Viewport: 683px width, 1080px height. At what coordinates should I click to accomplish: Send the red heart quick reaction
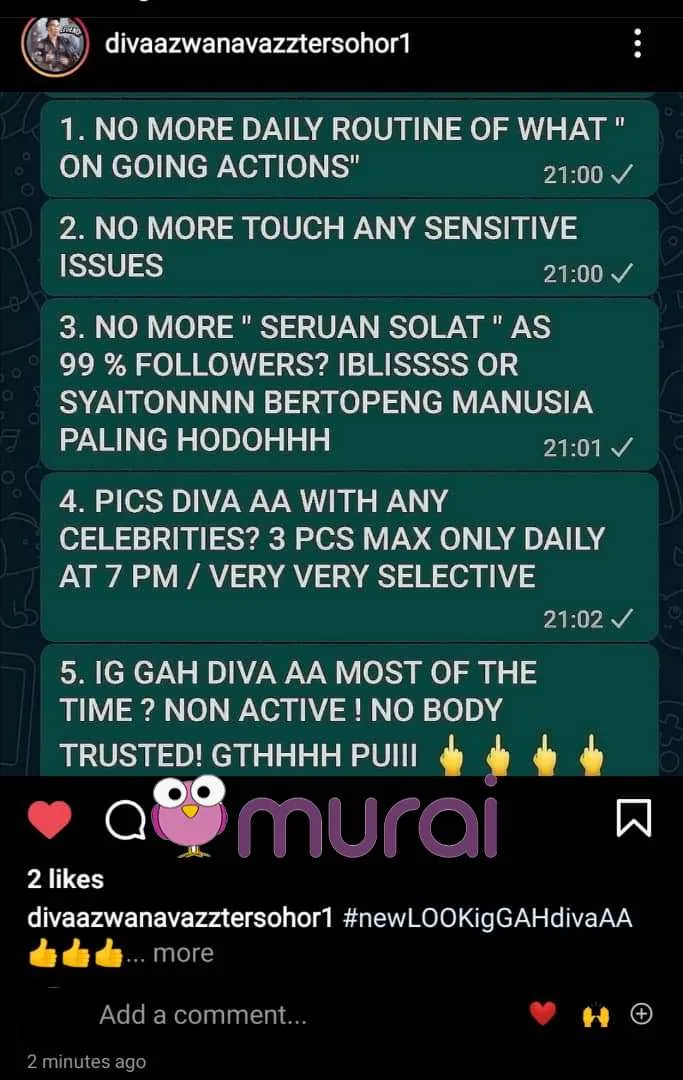coord(542,1015)
